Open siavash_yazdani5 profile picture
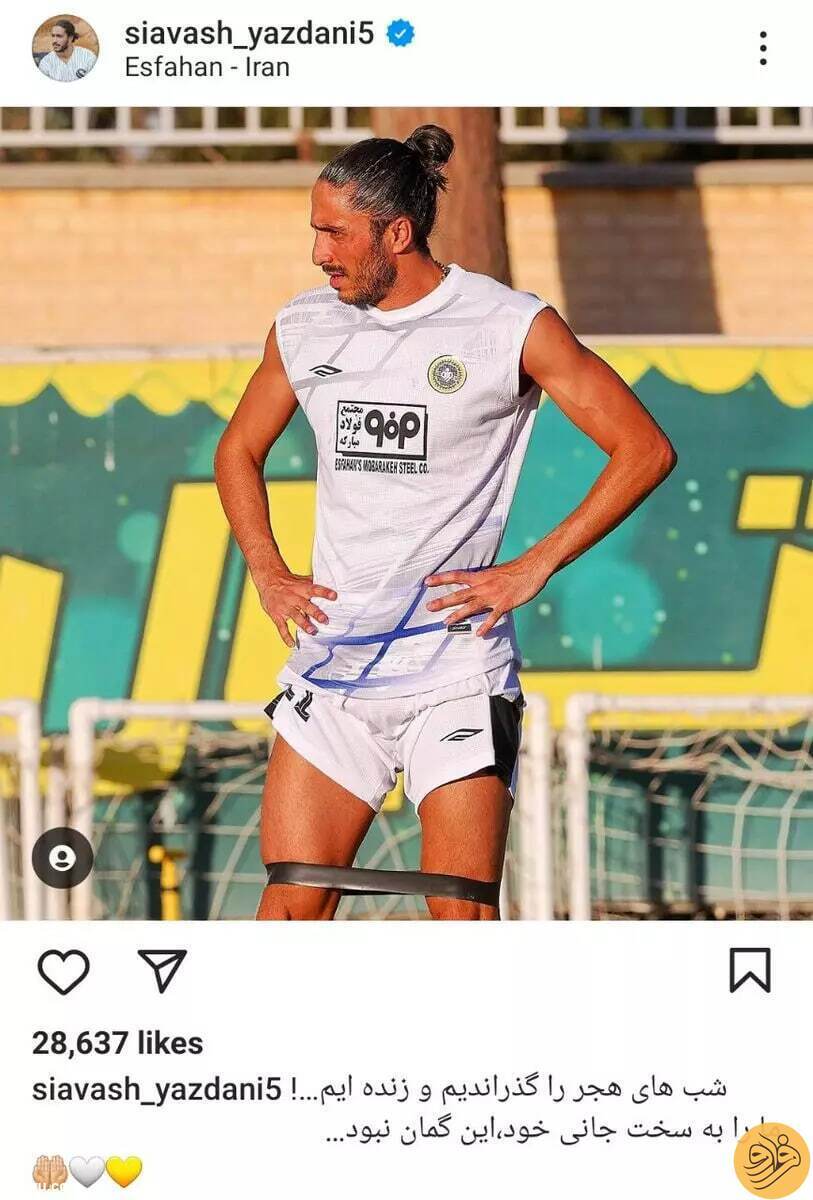 65,48
